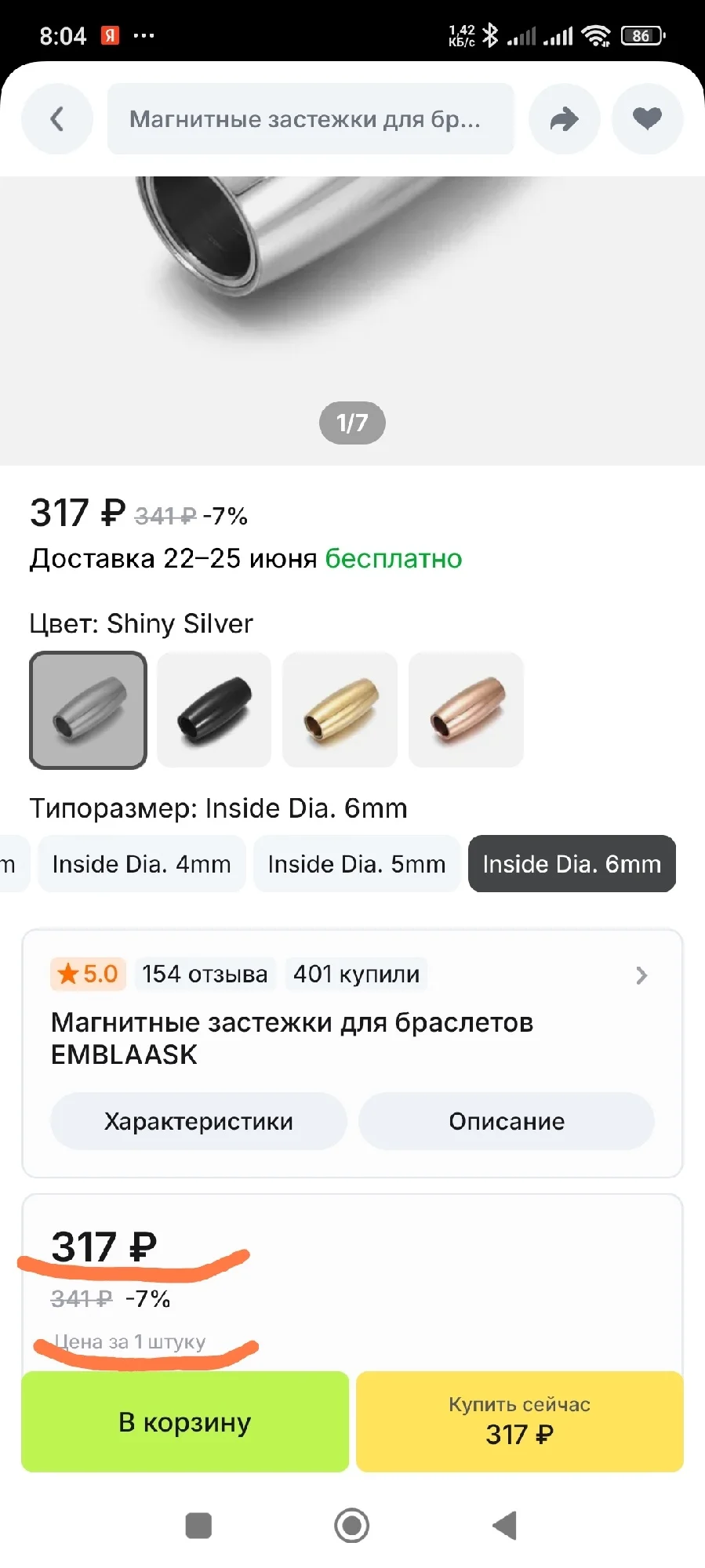This screenshot has height=1568, width=705.
Task: Choose the black clasp color
Action: 214,710
